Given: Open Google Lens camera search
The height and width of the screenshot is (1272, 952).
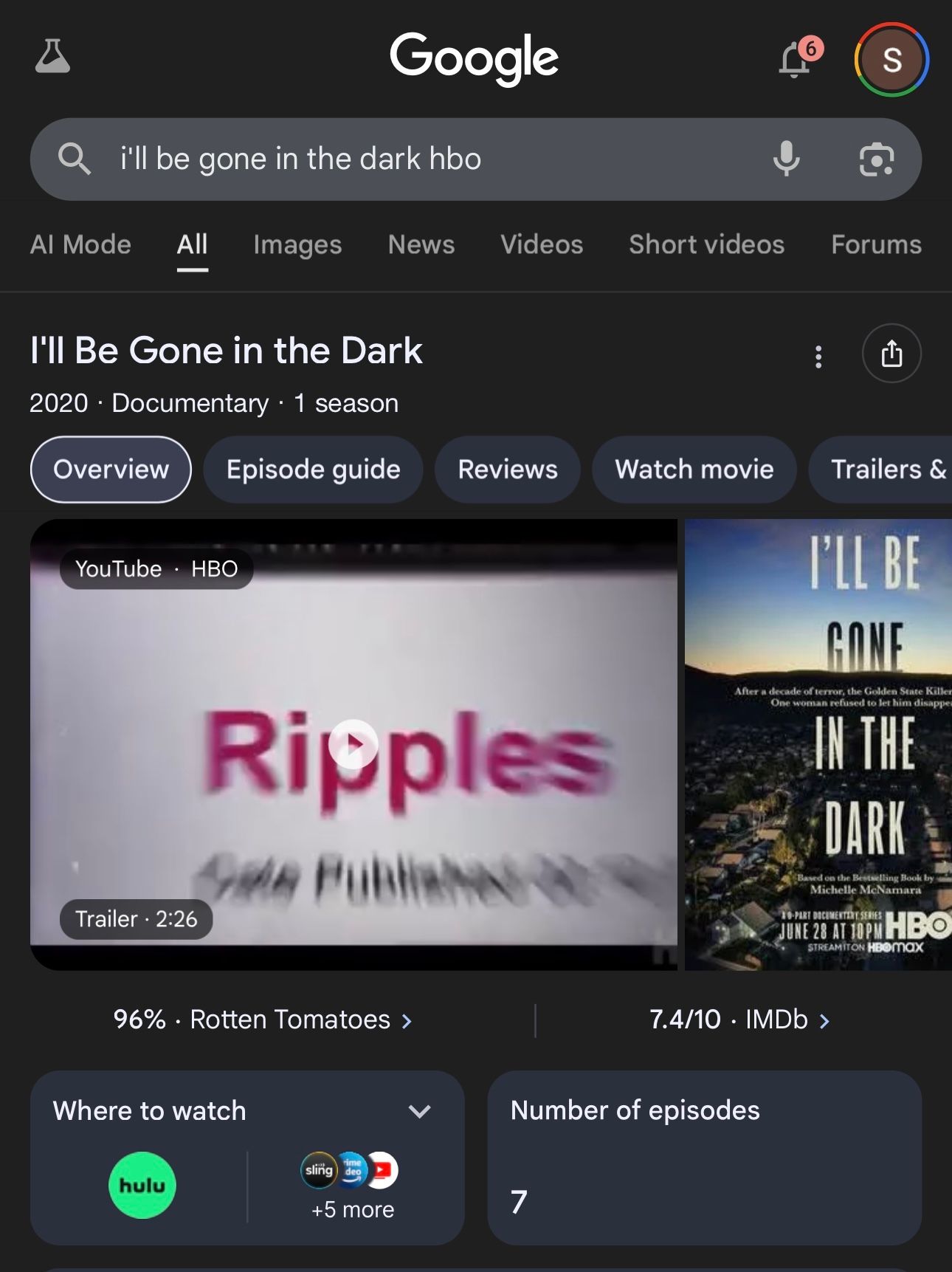Looking at the screenshot, I should coord(876,159).
